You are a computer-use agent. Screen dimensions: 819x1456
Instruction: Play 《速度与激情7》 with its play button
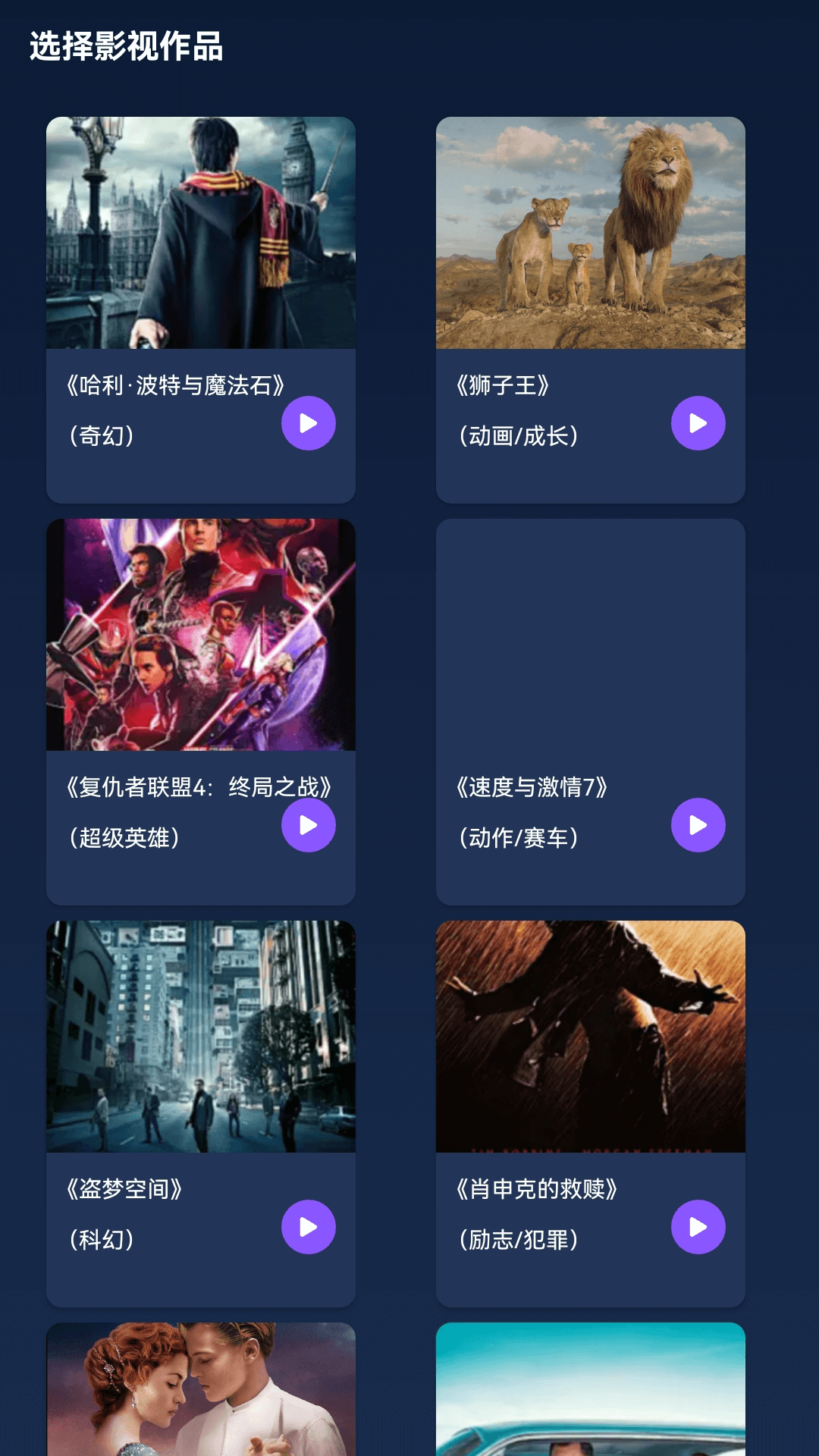pos(697,826)
